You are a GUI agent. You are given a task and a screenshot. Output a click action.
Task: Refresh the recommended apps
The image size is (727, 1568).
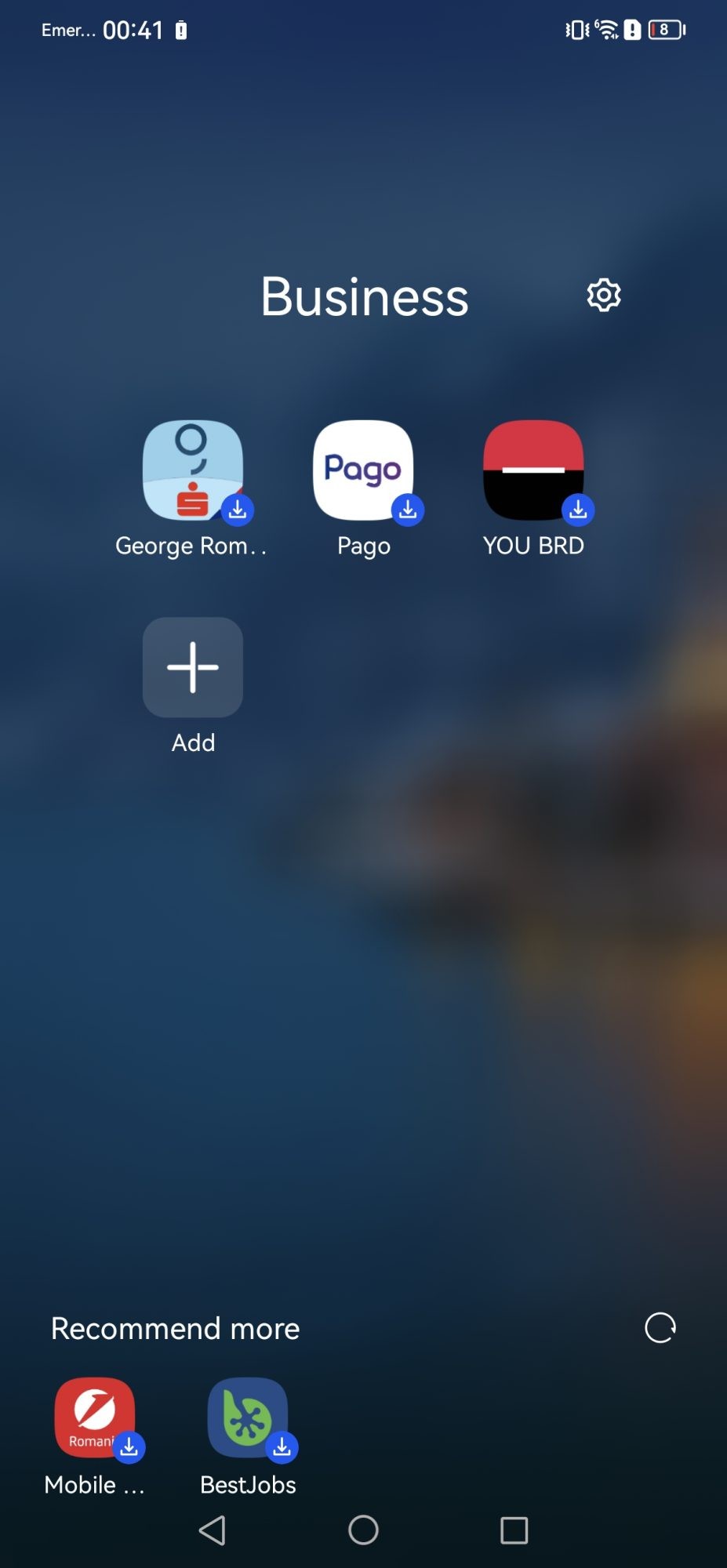tap(660, 1328)
